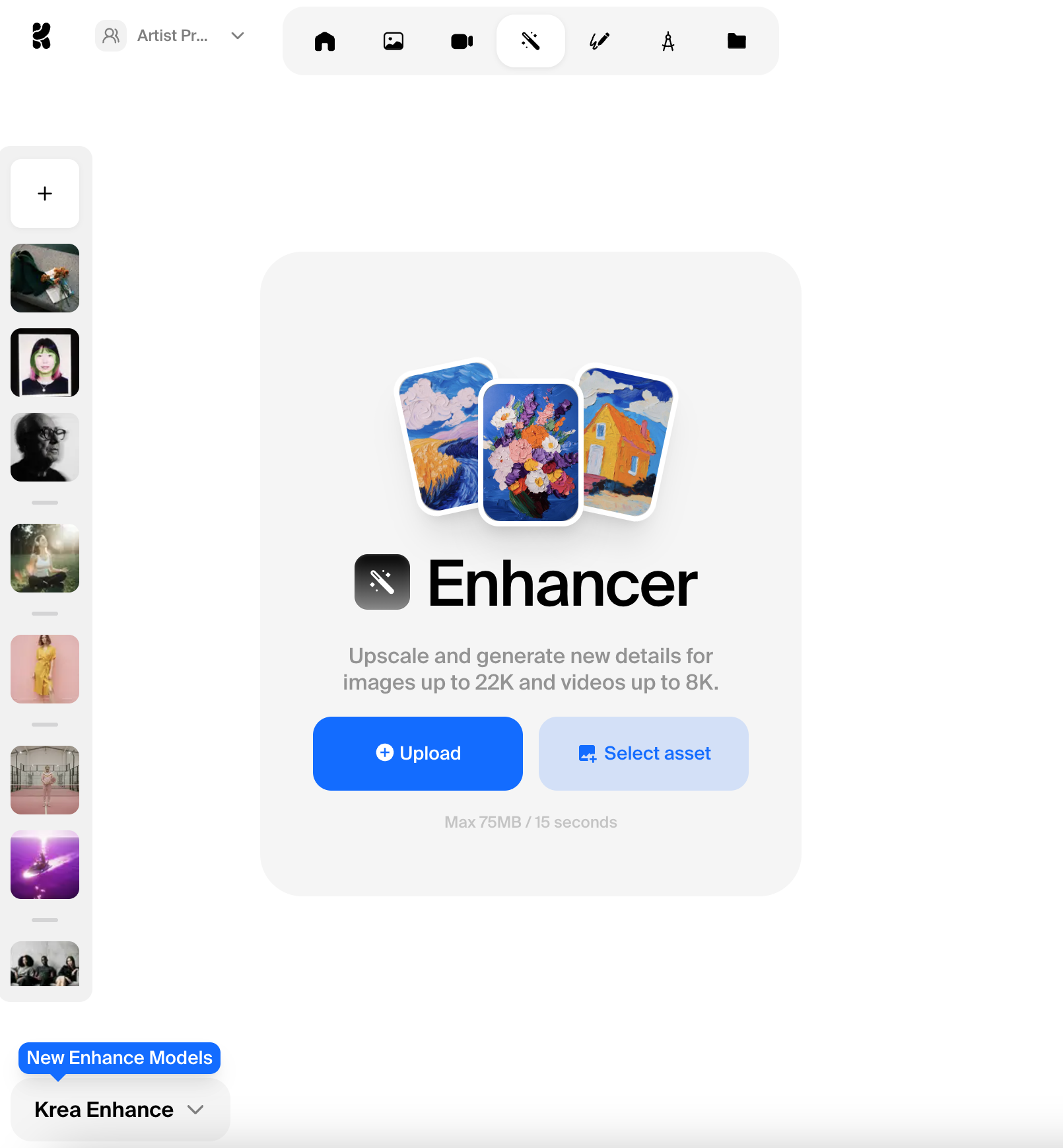This screenshot has height=1148, width=1063.
Task: Open the Video generation tool
Action: [x=462, y=42]
